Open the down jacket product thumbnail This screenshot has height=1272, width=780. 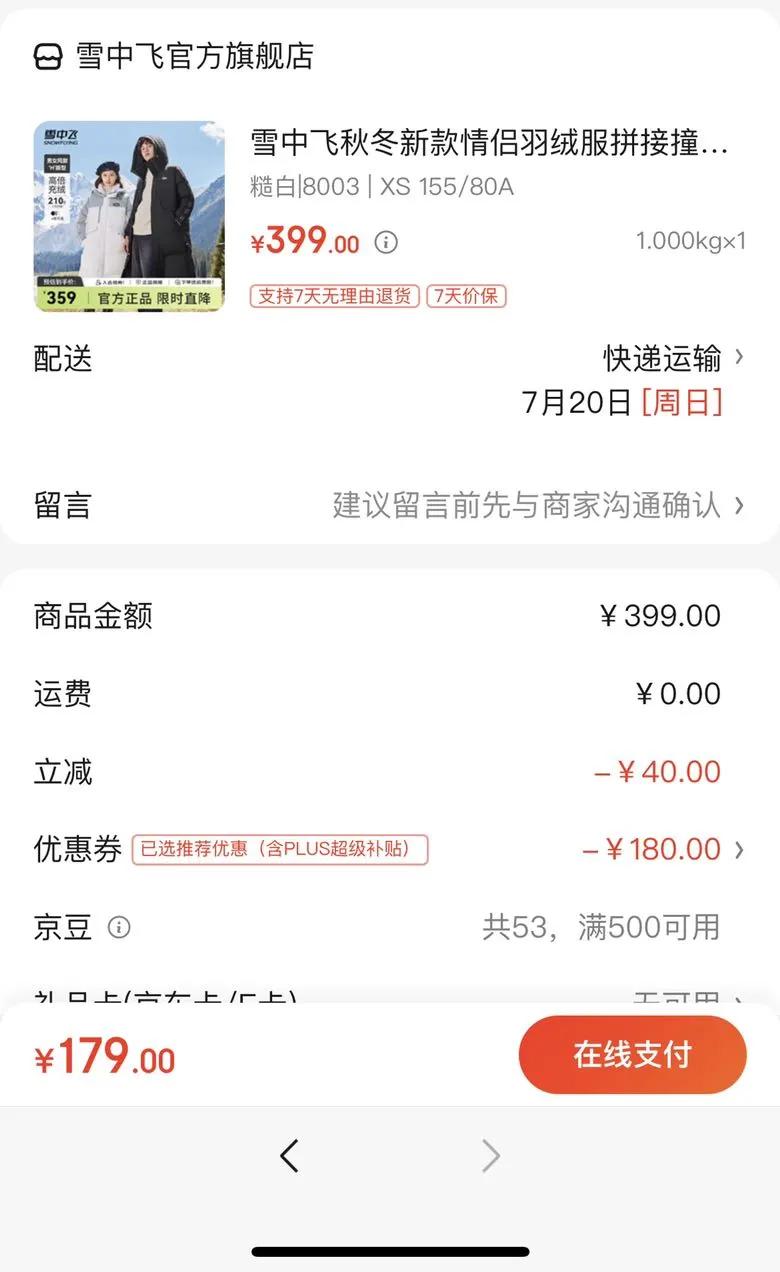(129, 216)
